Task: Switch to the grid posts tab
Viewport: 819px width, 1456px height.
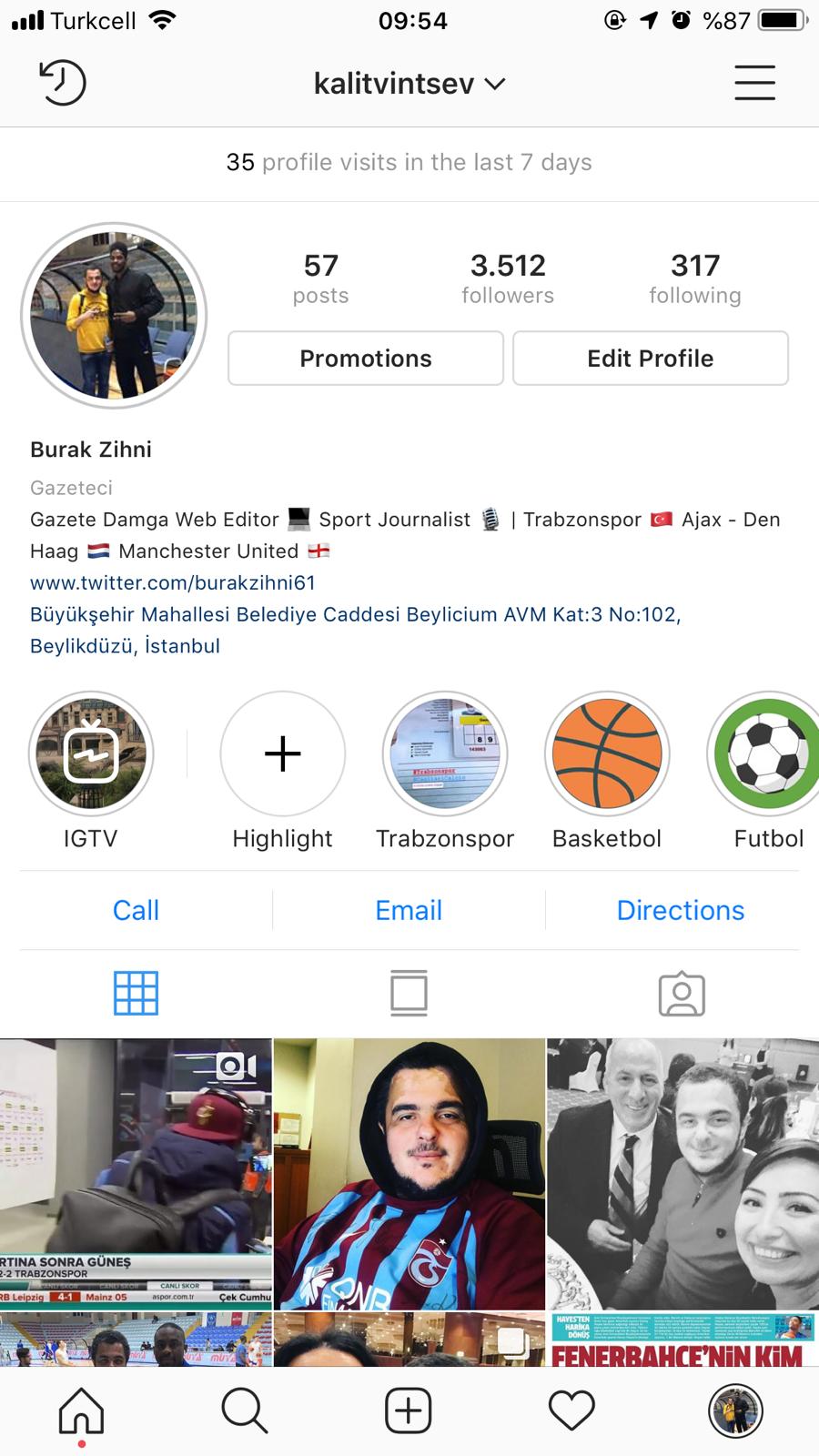Action: point(136,993)
